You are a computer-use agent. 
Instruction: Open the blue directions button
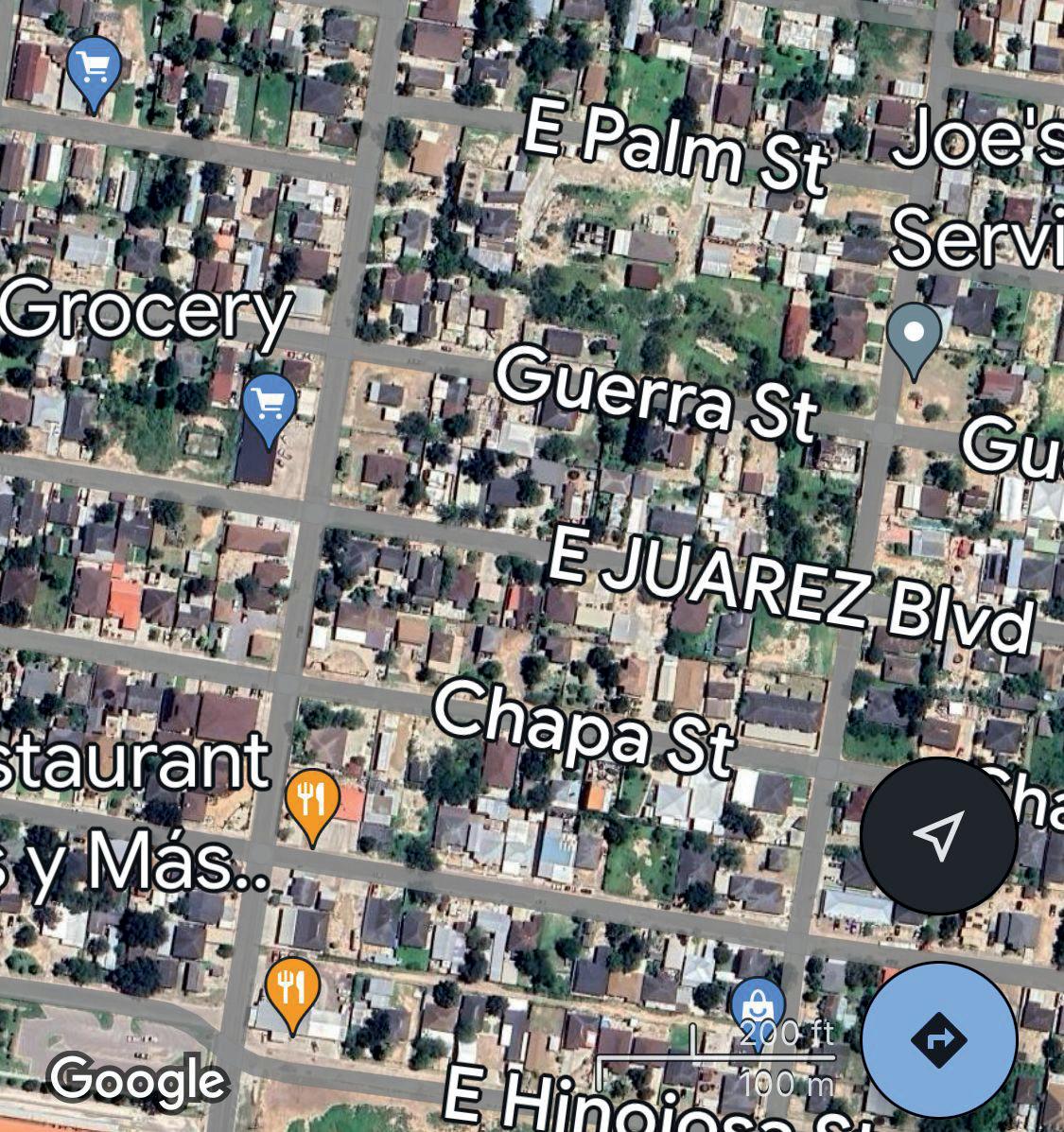(938, 1039)
